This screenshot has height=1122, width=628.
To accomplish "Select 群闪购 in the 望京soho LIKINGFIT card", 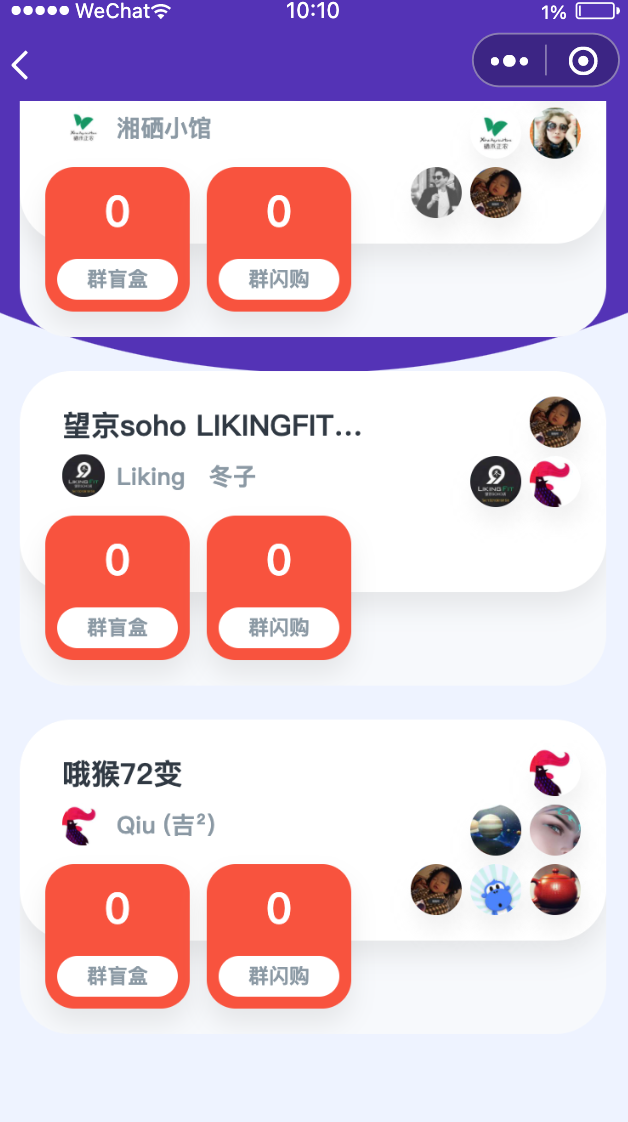I will pyautogui.click(x=279, y=627).
